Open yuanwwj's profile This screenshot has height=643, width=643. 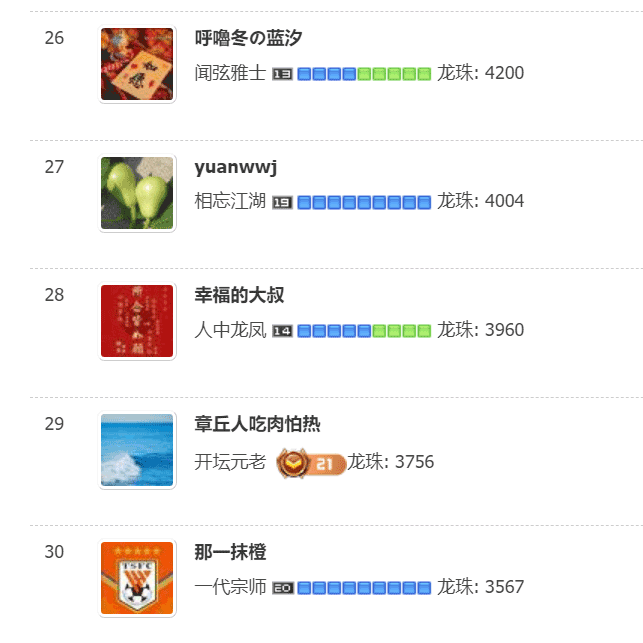pyautogui.click(x=235, y=166)
